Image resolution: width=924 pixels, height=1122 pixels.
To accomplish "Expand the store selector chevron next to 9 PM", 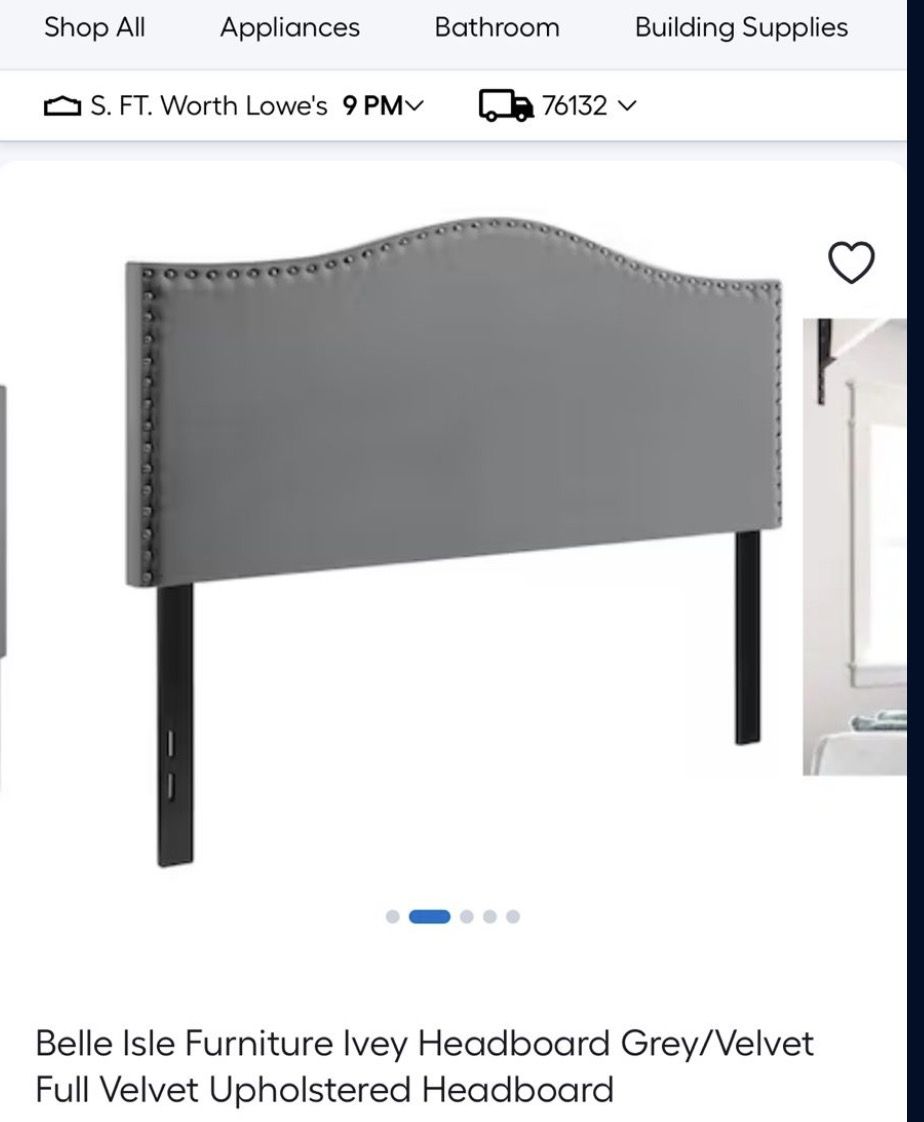I will (414, 104).
